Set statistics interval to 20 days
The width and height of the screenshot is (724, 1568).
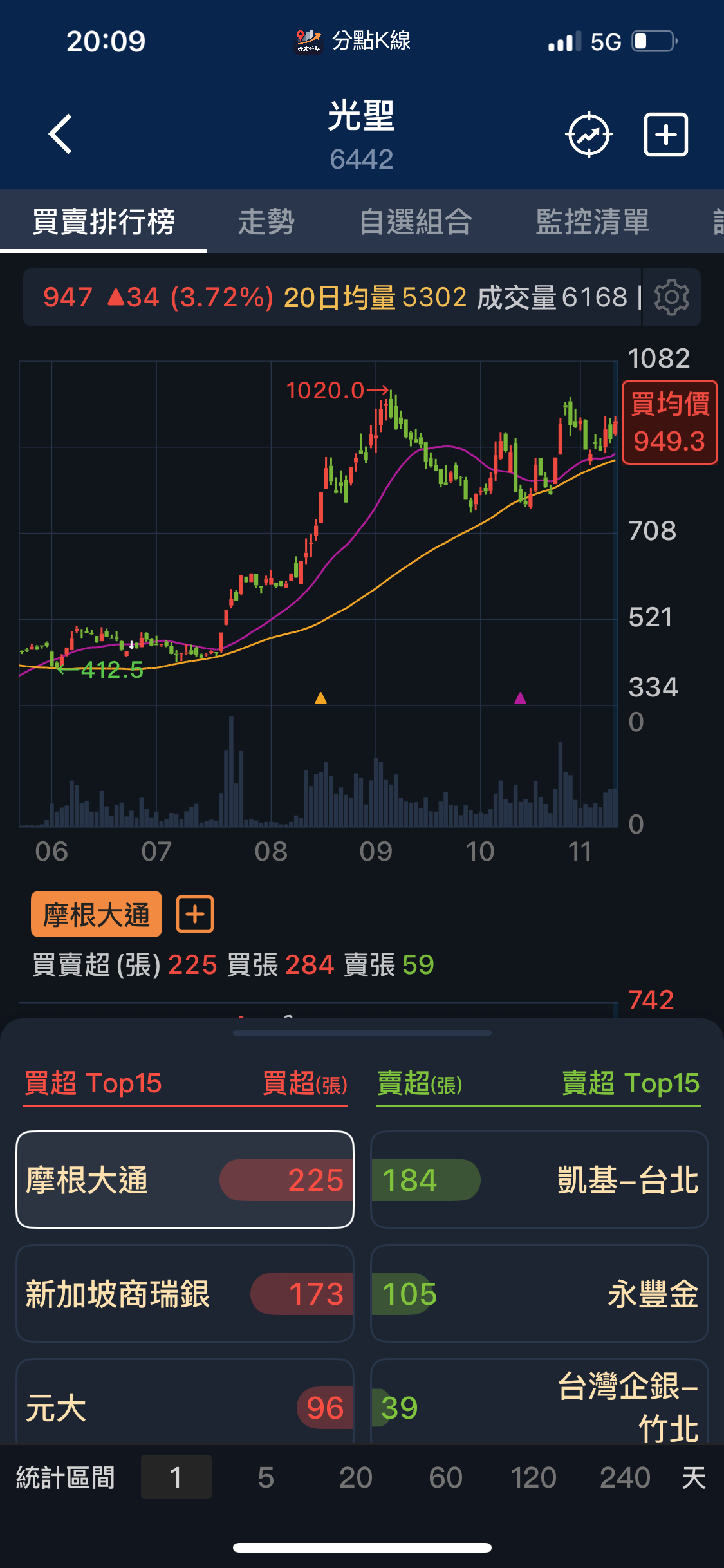coord(356,1477)
